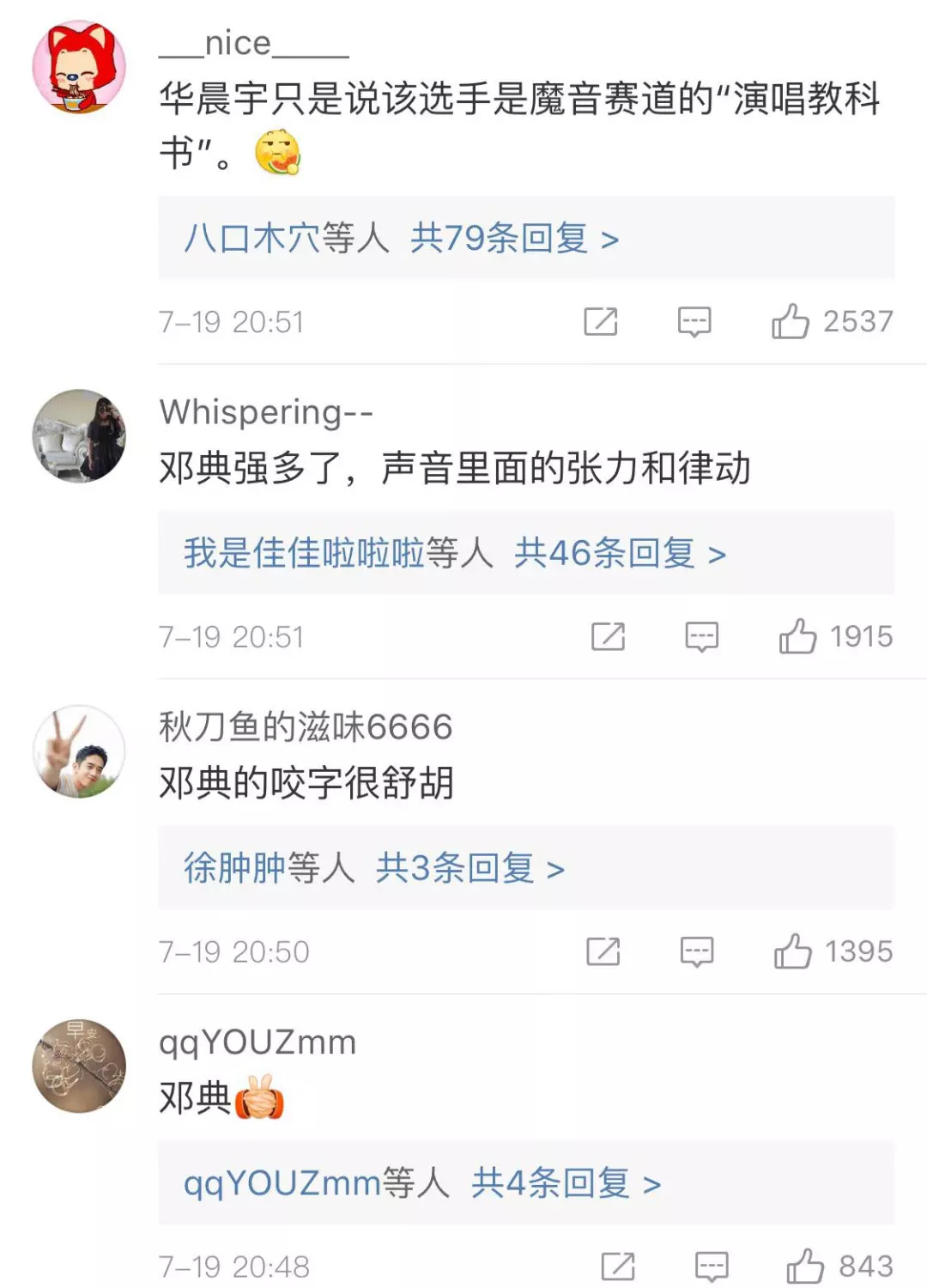The image size is (927, 1288).
Task: Open the avatar of 秋刀鱼的滋味6666
Action: 79,751
